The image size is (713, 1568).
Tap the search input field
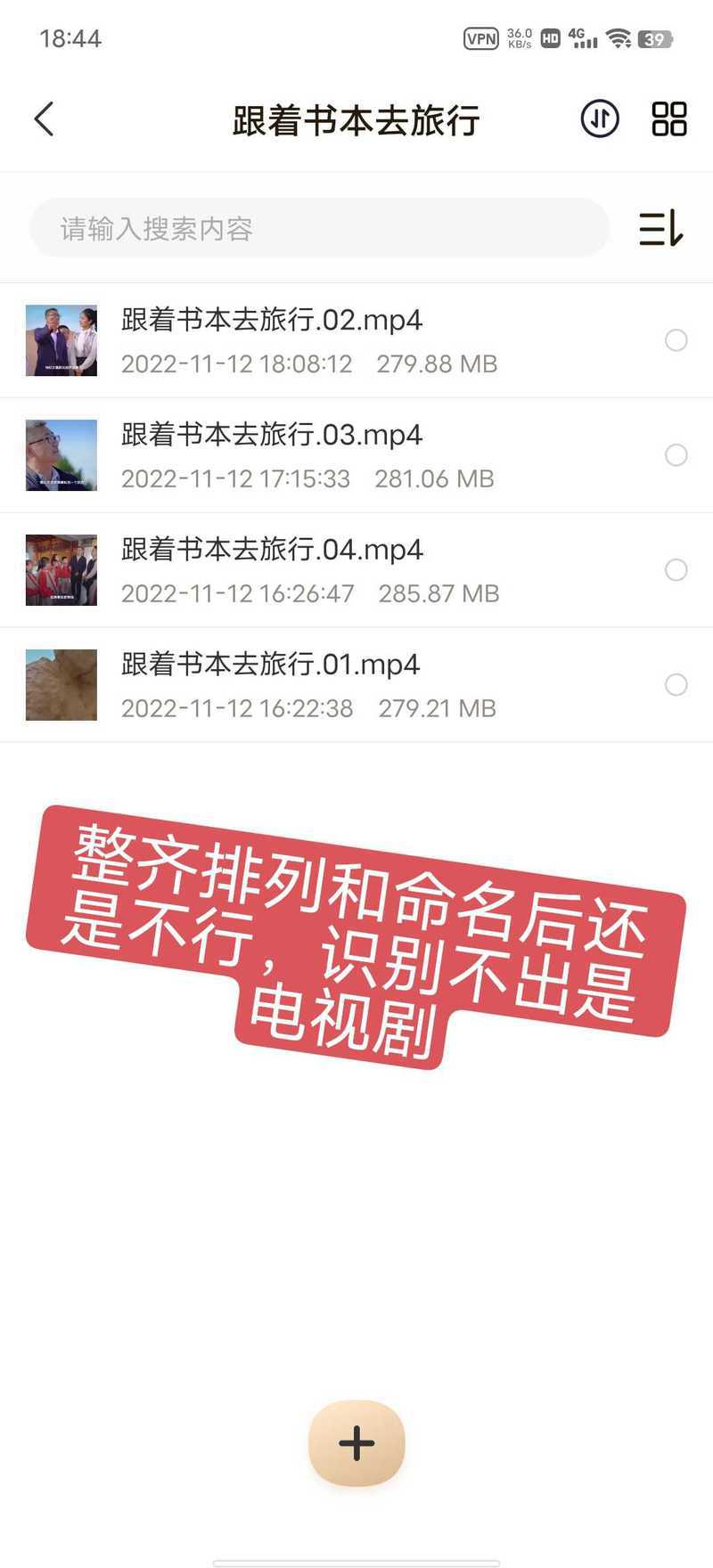tap(319, 228)
